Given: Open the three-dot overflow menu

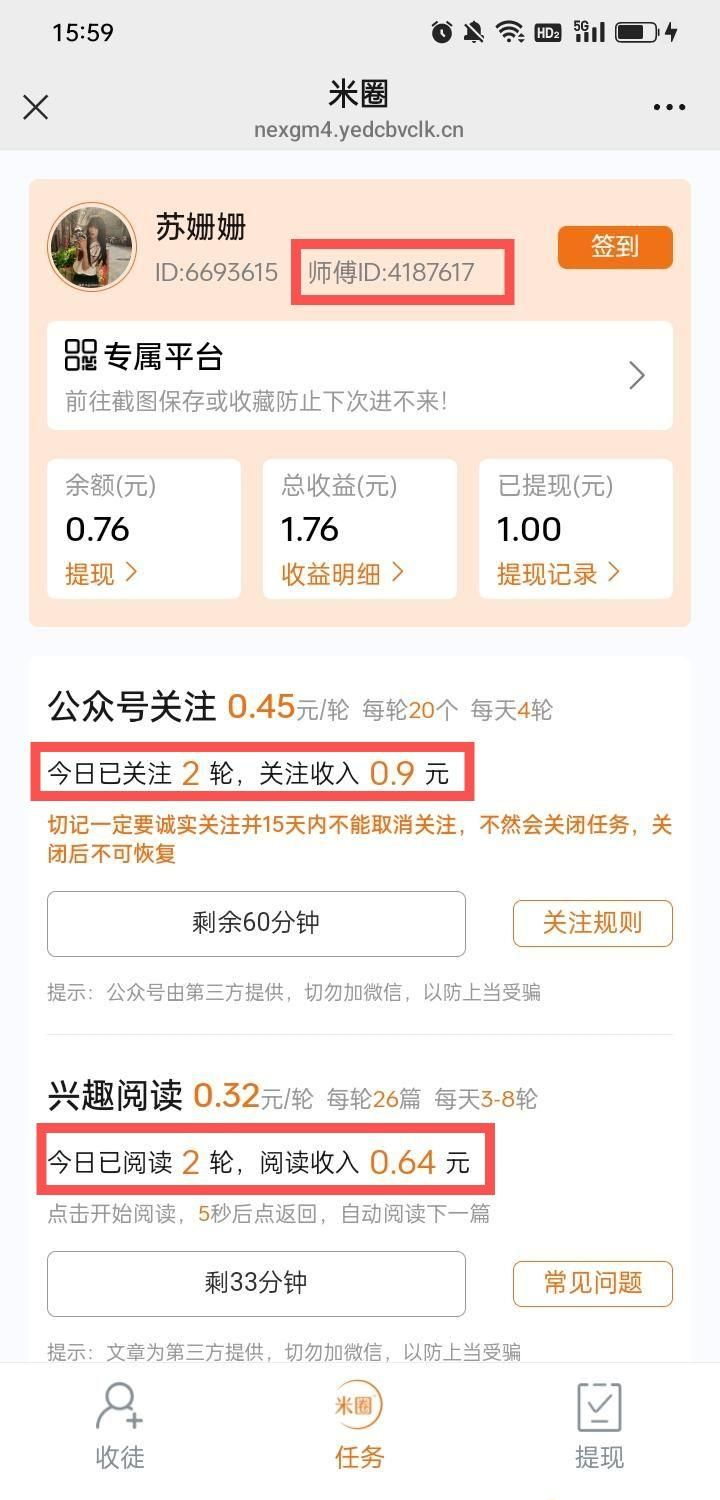Looking at the screenshot, I should 669,108.
